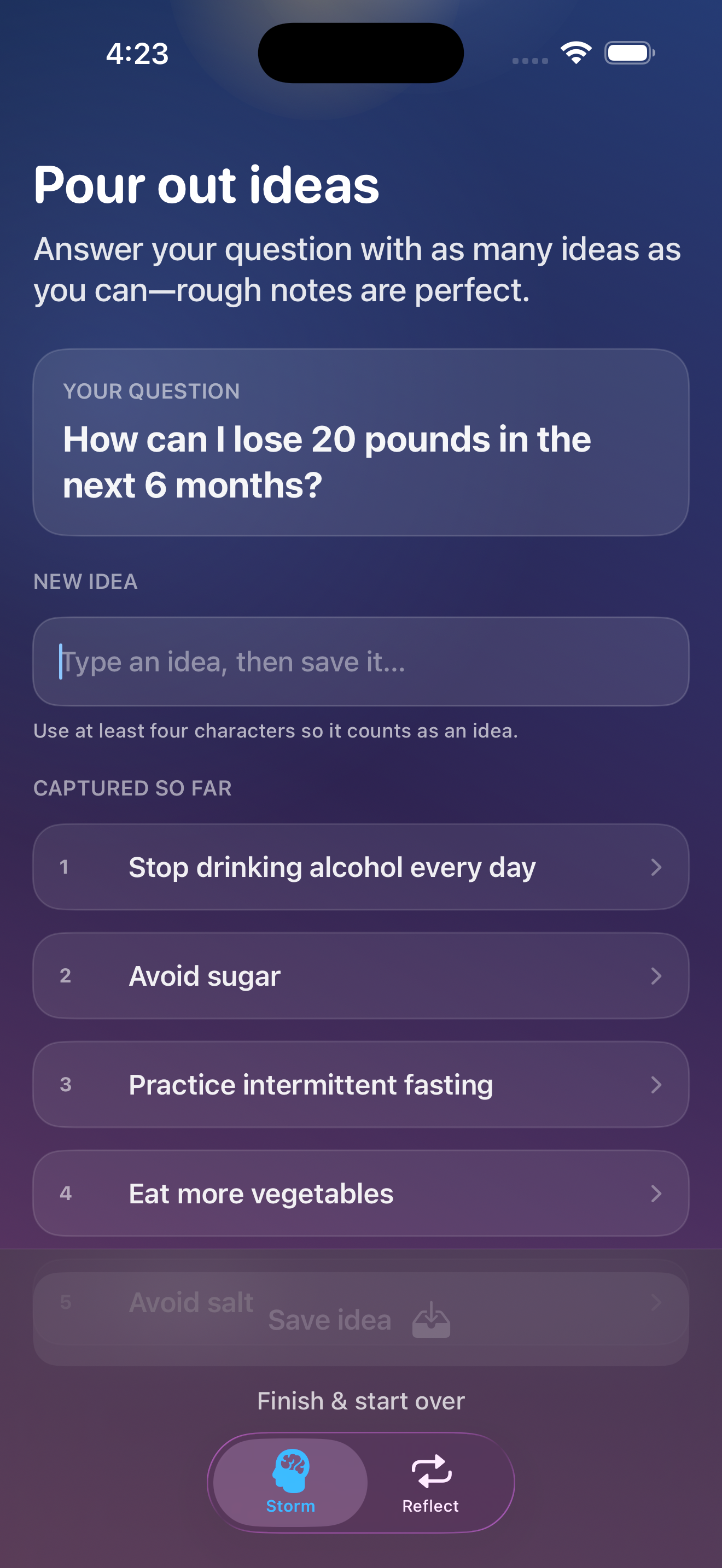Open 'Practice intermittent fasting' idea

pos(360,1084)
